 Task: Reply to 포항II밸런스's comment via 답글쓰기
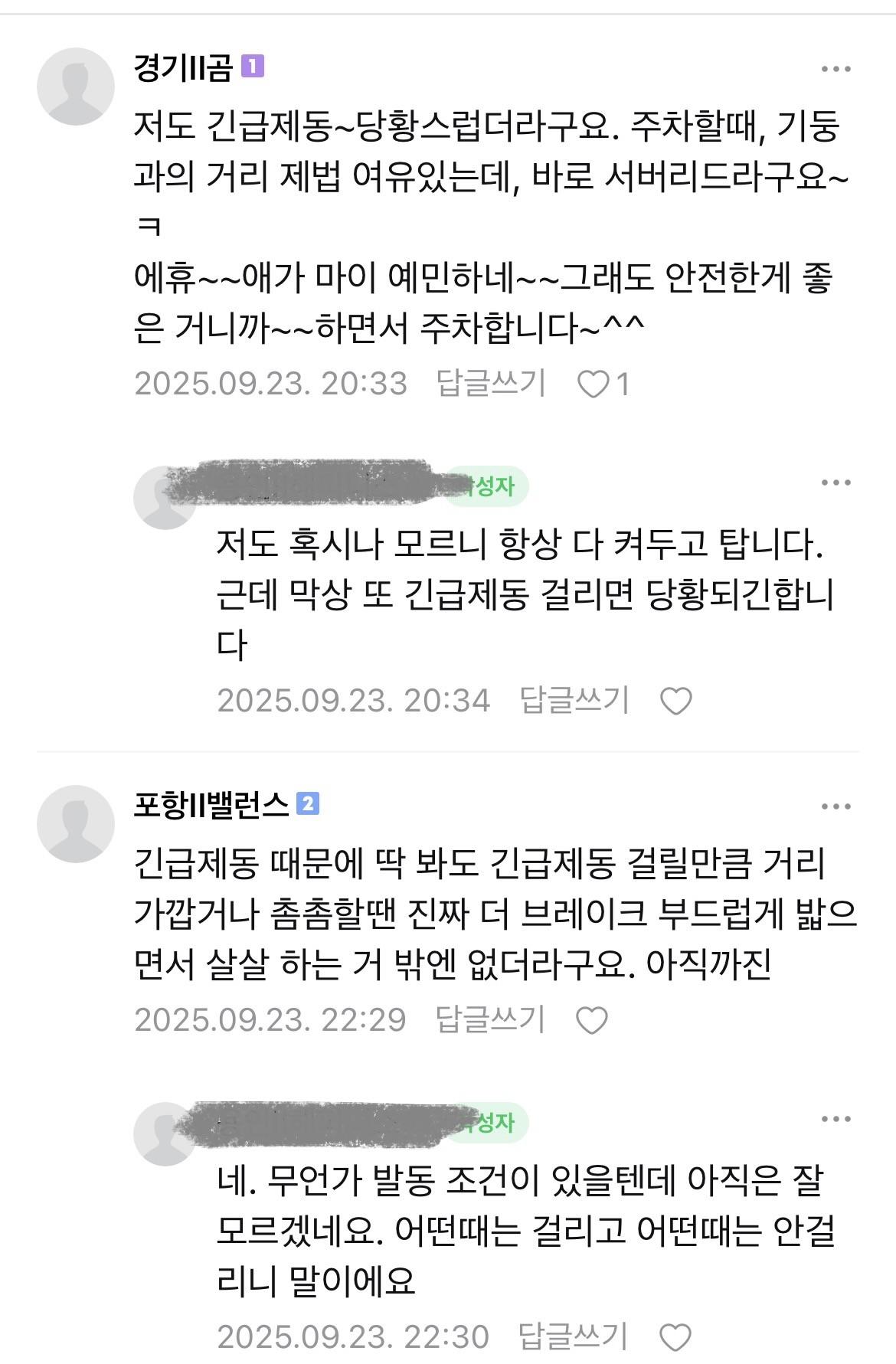click(490, 1019)
